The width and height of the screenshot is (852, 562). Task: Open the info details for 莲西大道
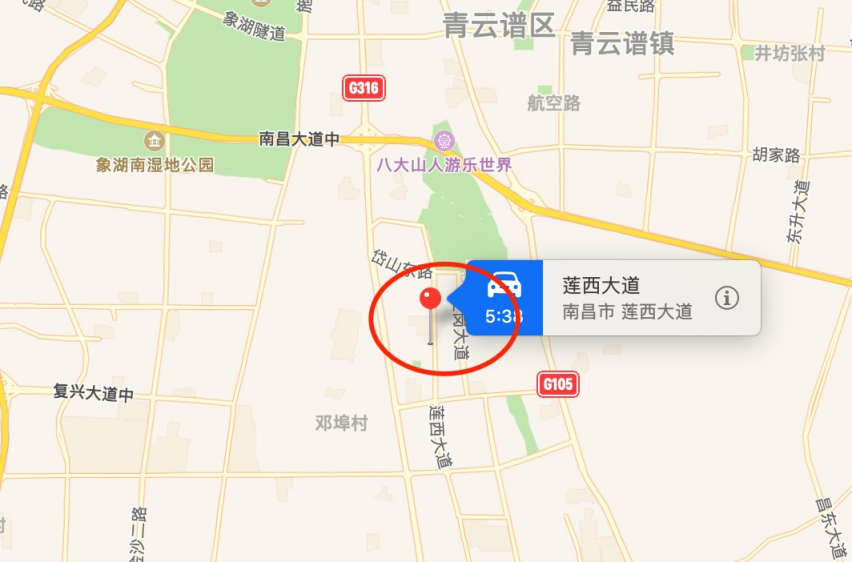point(727,297)
